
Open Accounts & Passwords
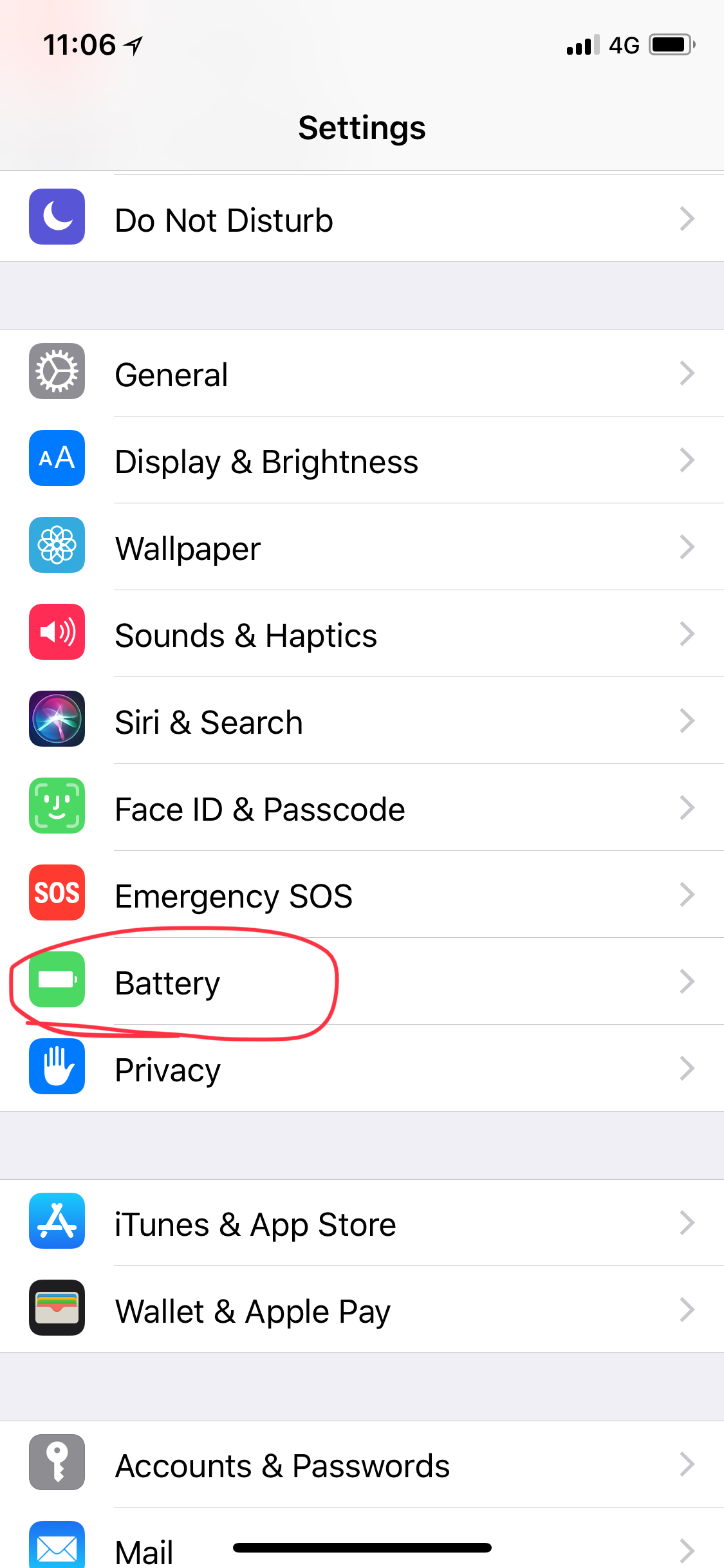click(x=362, y=1464)
